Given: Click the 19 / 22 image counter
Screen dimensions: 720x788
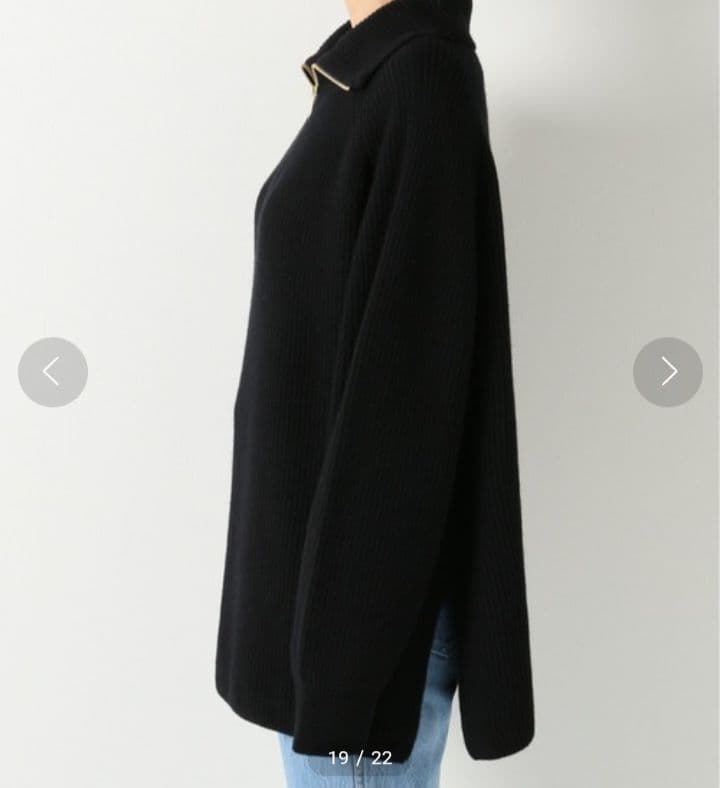Looking at the screenshot, I should 360,757.
